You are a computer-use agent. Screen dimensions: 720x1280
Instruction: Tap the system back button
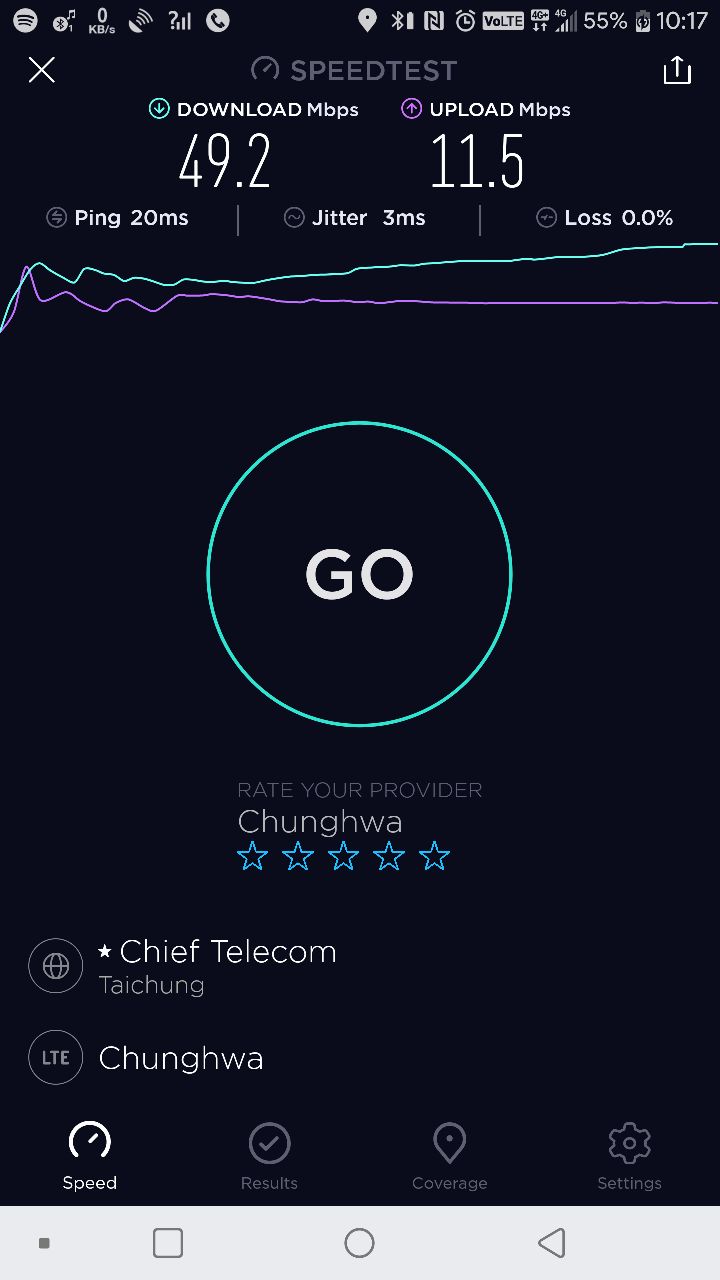pyautogui.click(x=551, y=1243)
